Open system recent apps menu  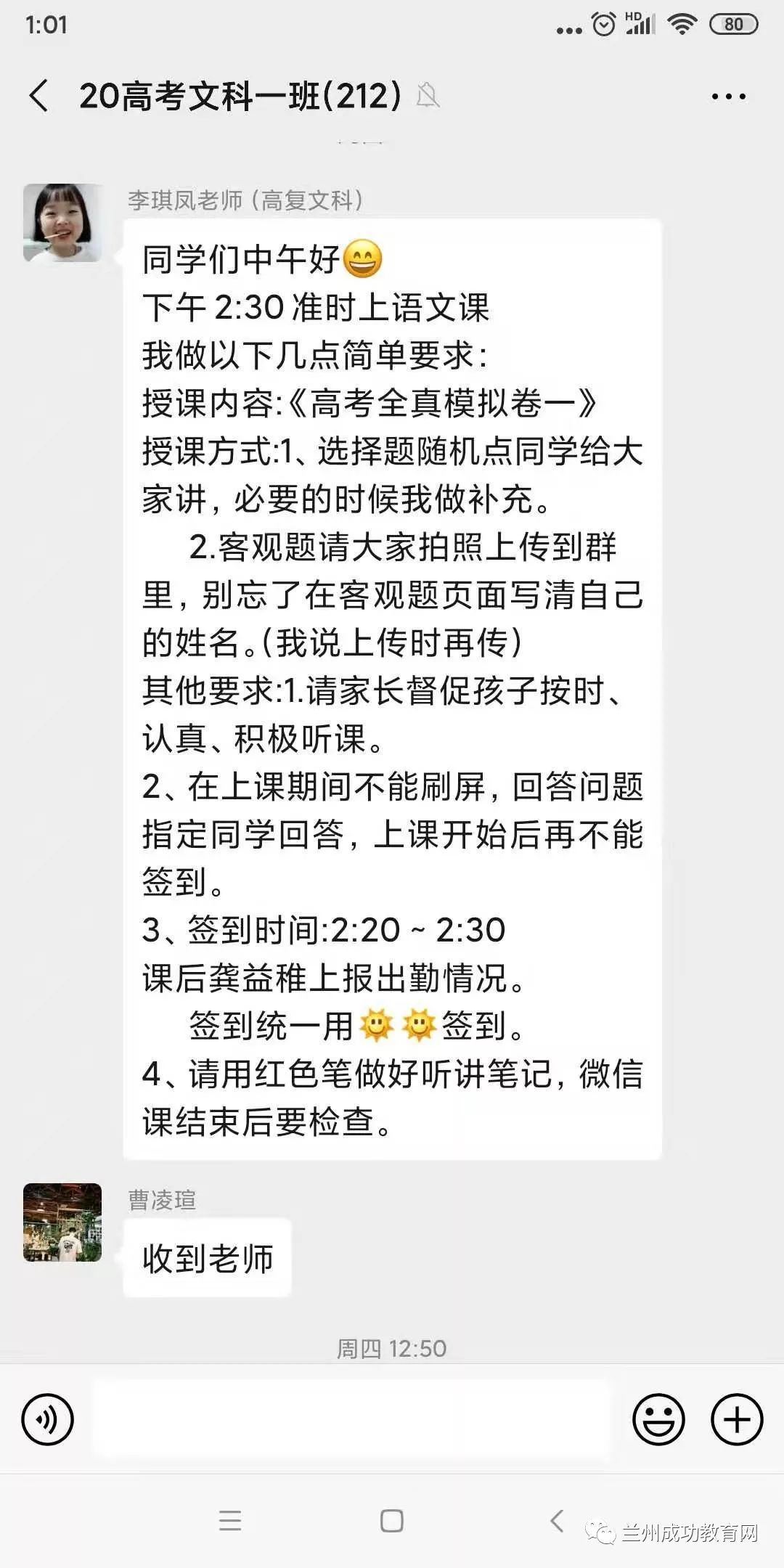[230, 1520]
